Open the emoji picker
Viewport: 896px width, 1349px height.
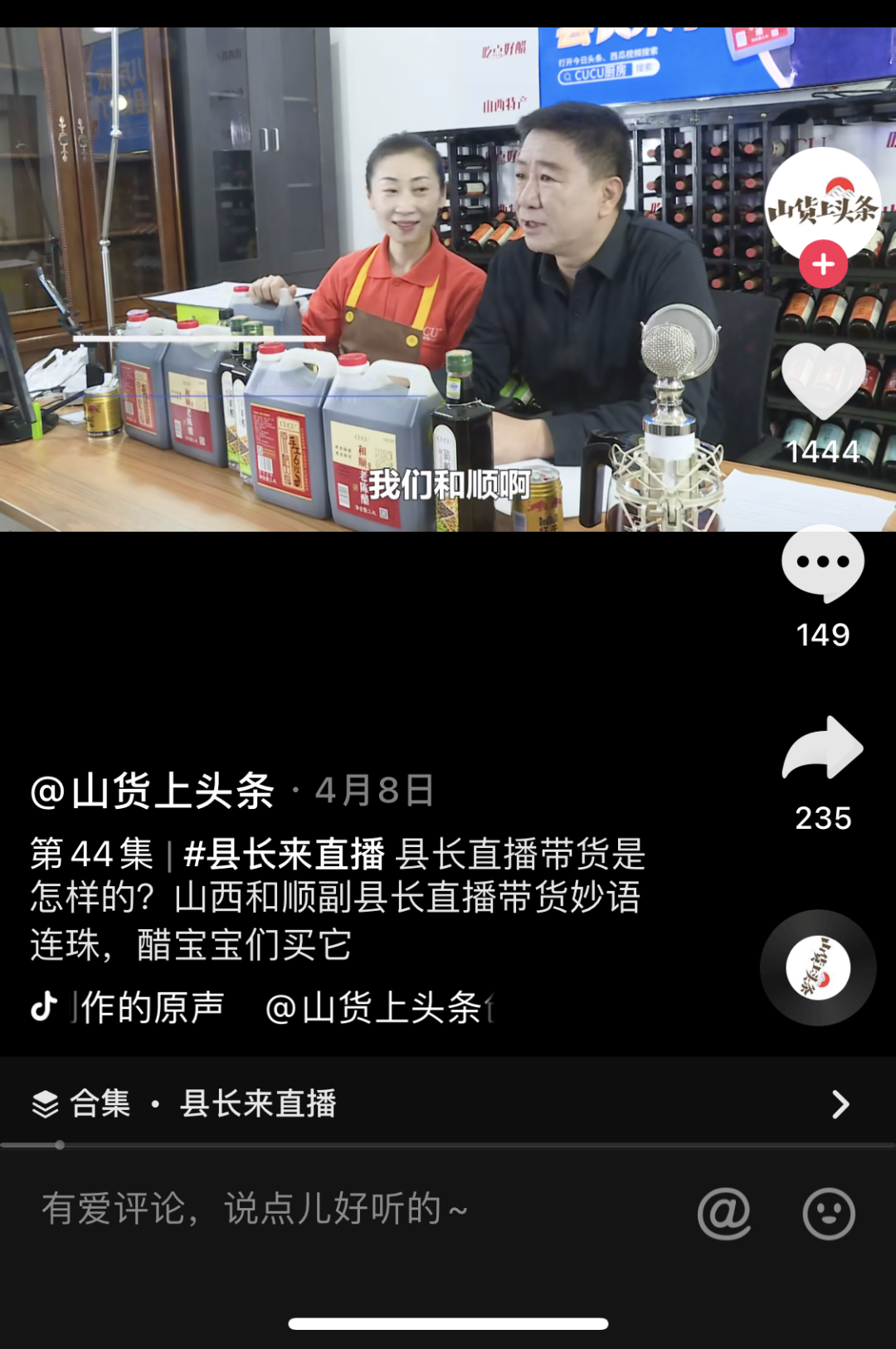(x=828, y=1214)
